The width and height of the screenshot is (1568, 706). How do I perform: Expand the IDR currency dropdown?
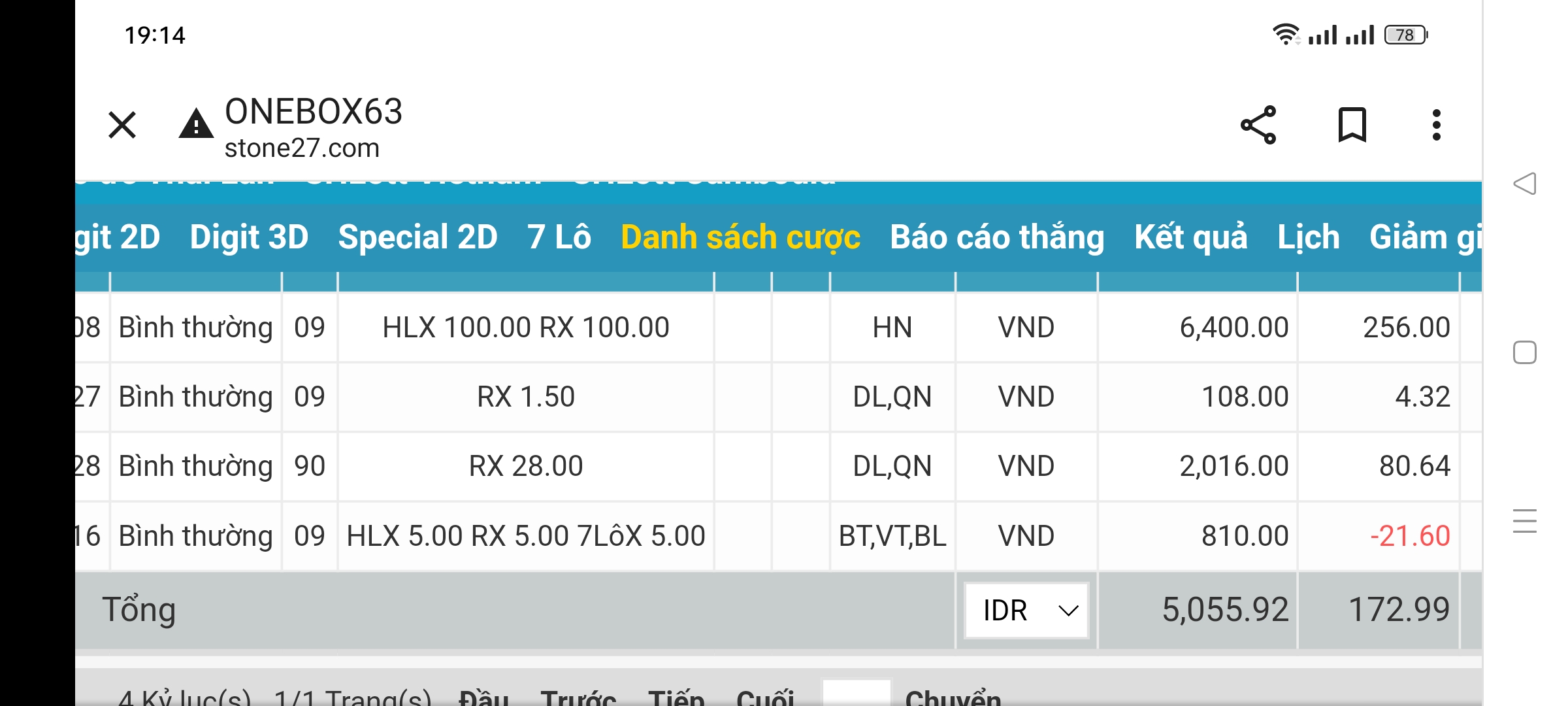1026,611
